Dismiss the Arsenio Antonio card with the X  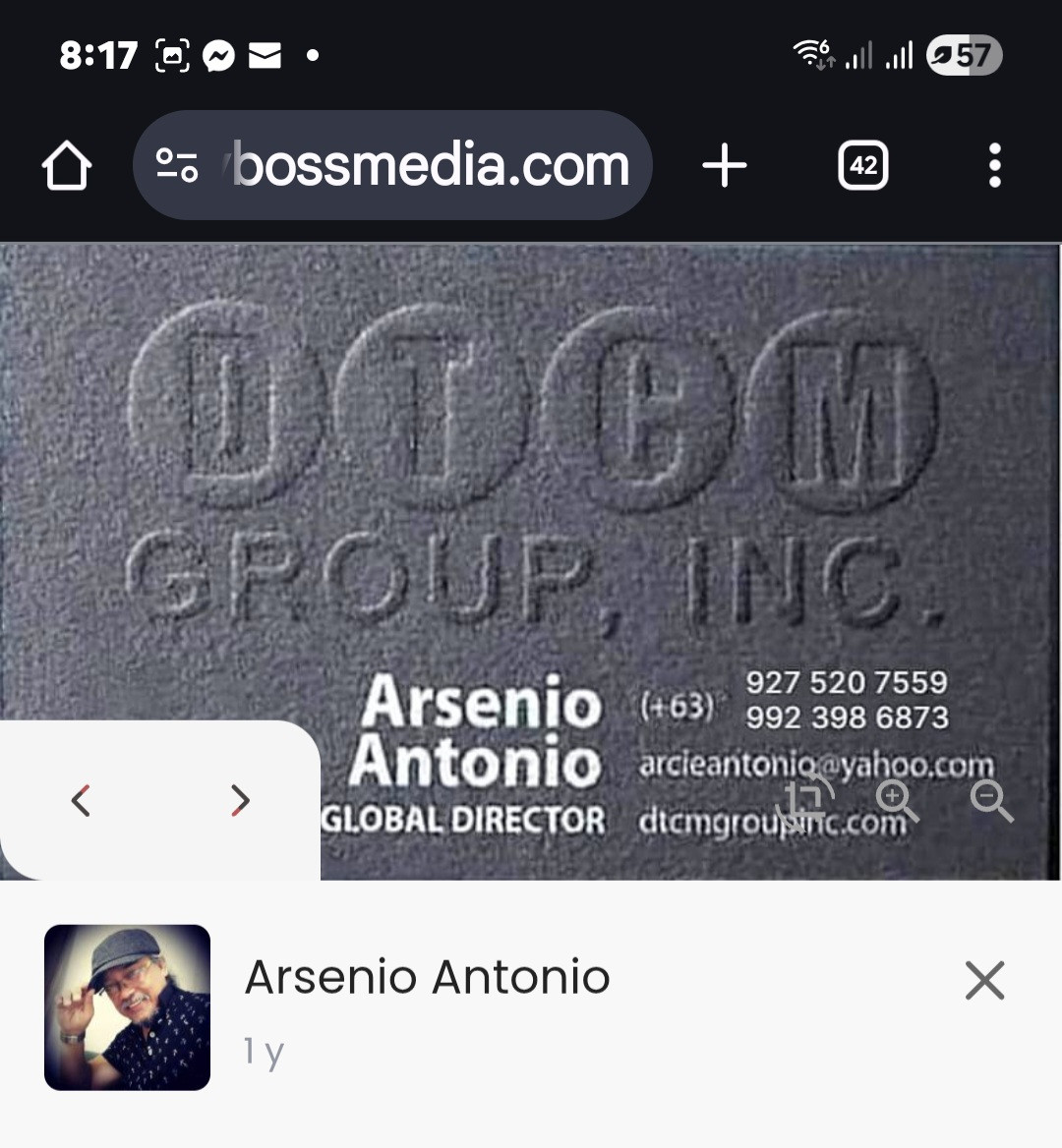tap(984, 980)
